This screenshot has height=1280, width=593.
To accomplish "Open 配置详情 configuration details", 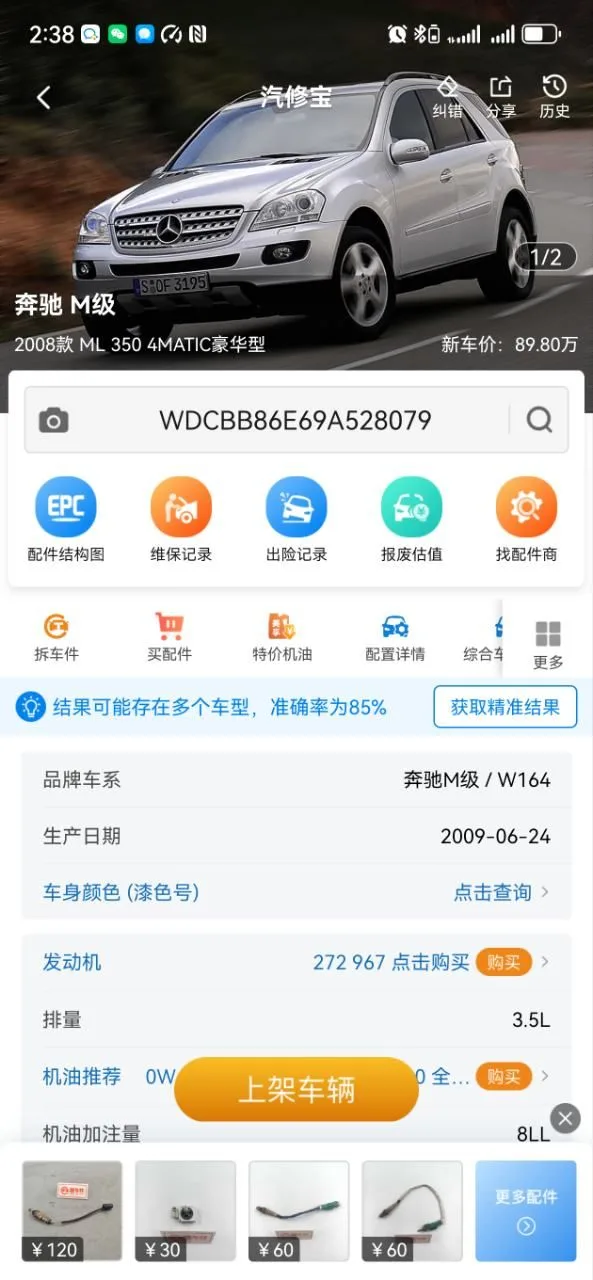I will 395,638.
